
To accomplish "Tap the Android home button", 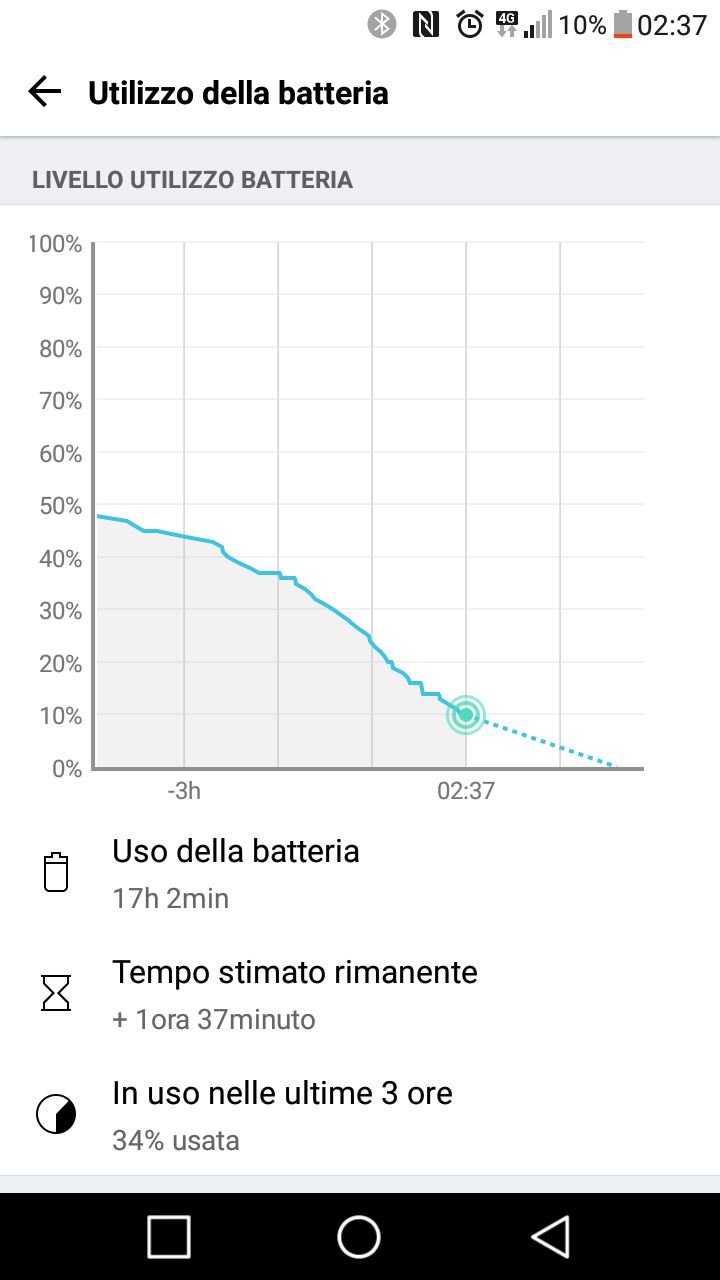I will [359, 1236].
